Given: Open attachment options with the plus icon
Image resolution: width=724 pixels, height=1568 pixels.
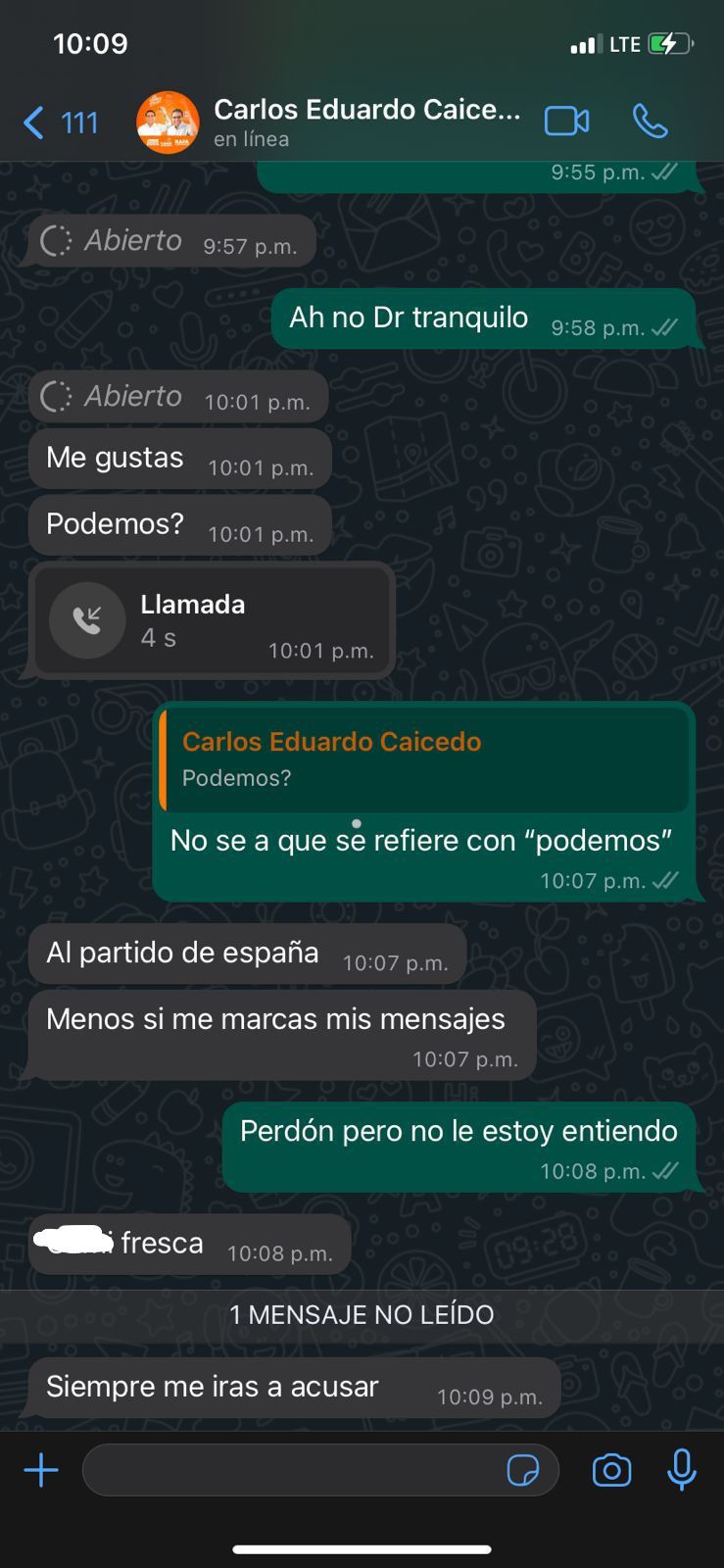Looking at the screenshot, I should click(x=40, y=1469).
